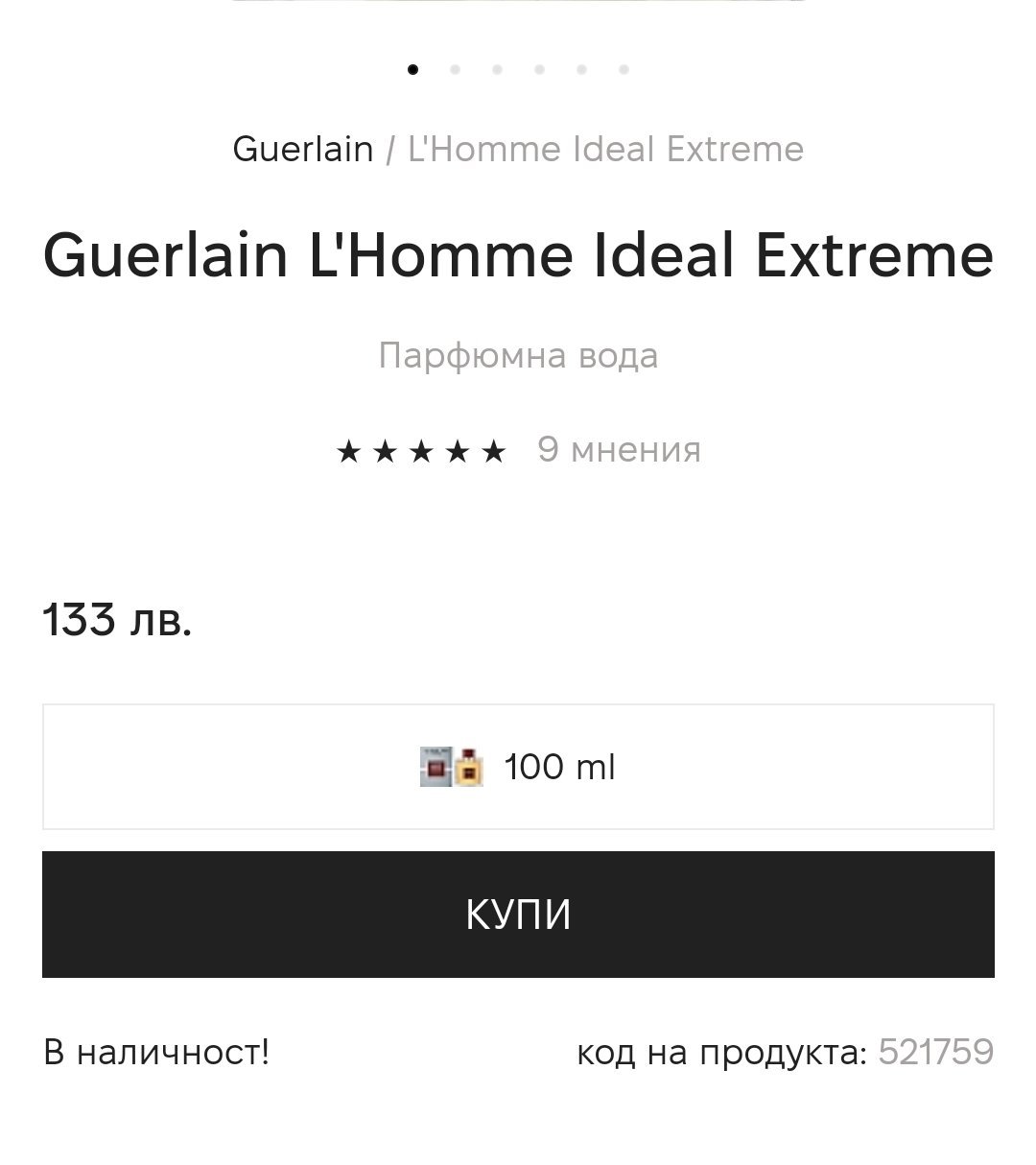Screen dimensions: 1036x1165
Task: Open the 9 мнения reviews link
Action: [619, 449]
